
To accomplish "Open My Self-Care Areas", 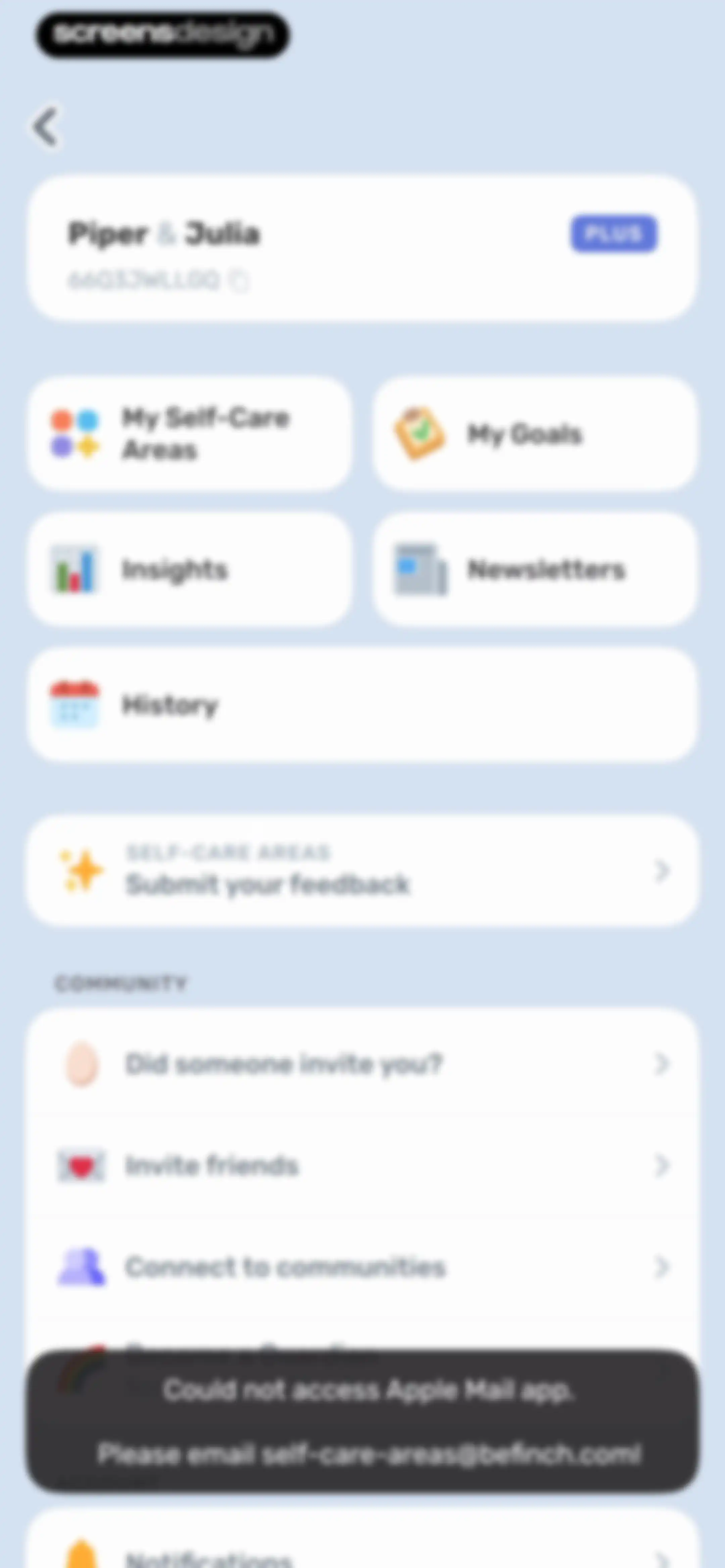I will pos(190,434).
